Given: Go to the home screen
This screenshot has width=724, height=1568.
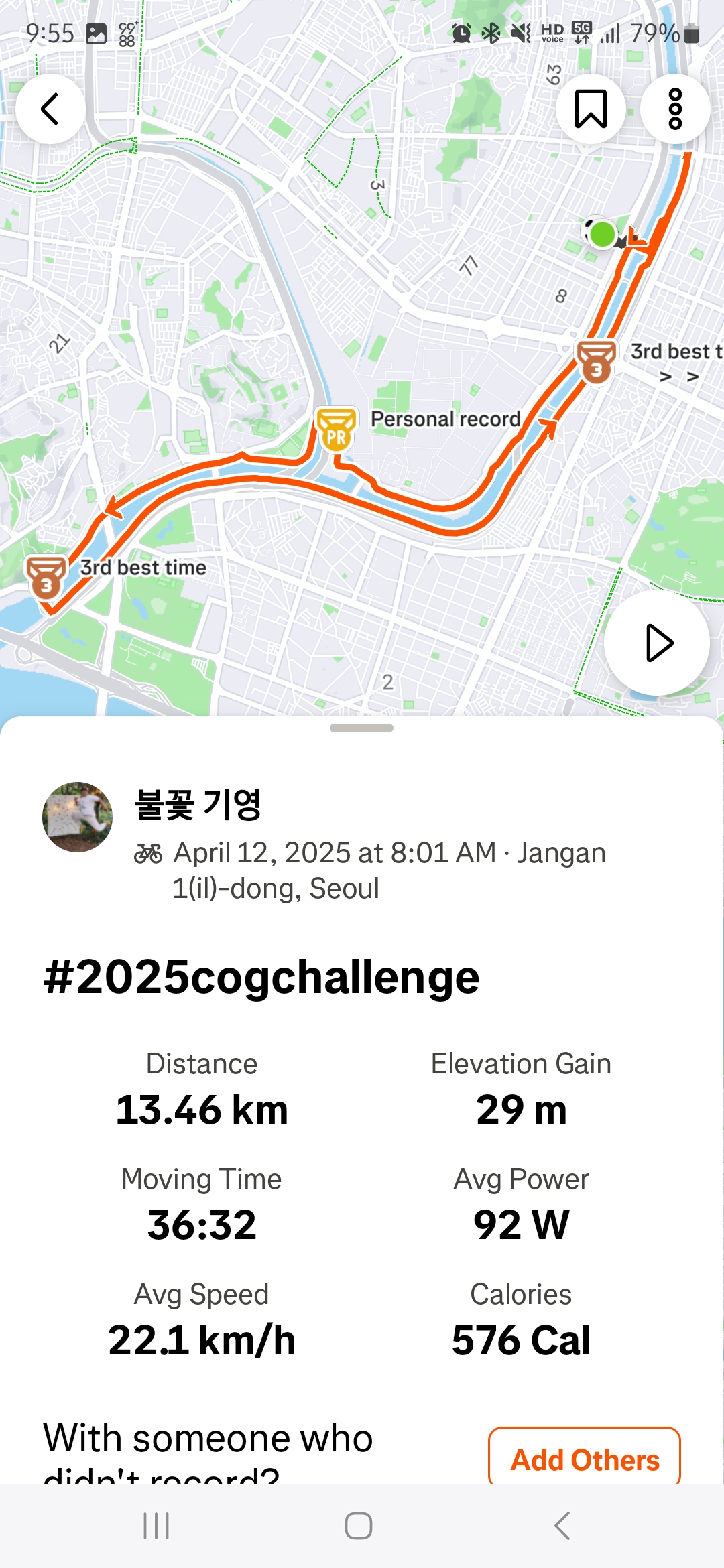Looking at the screenshot, I should 359,1526.
